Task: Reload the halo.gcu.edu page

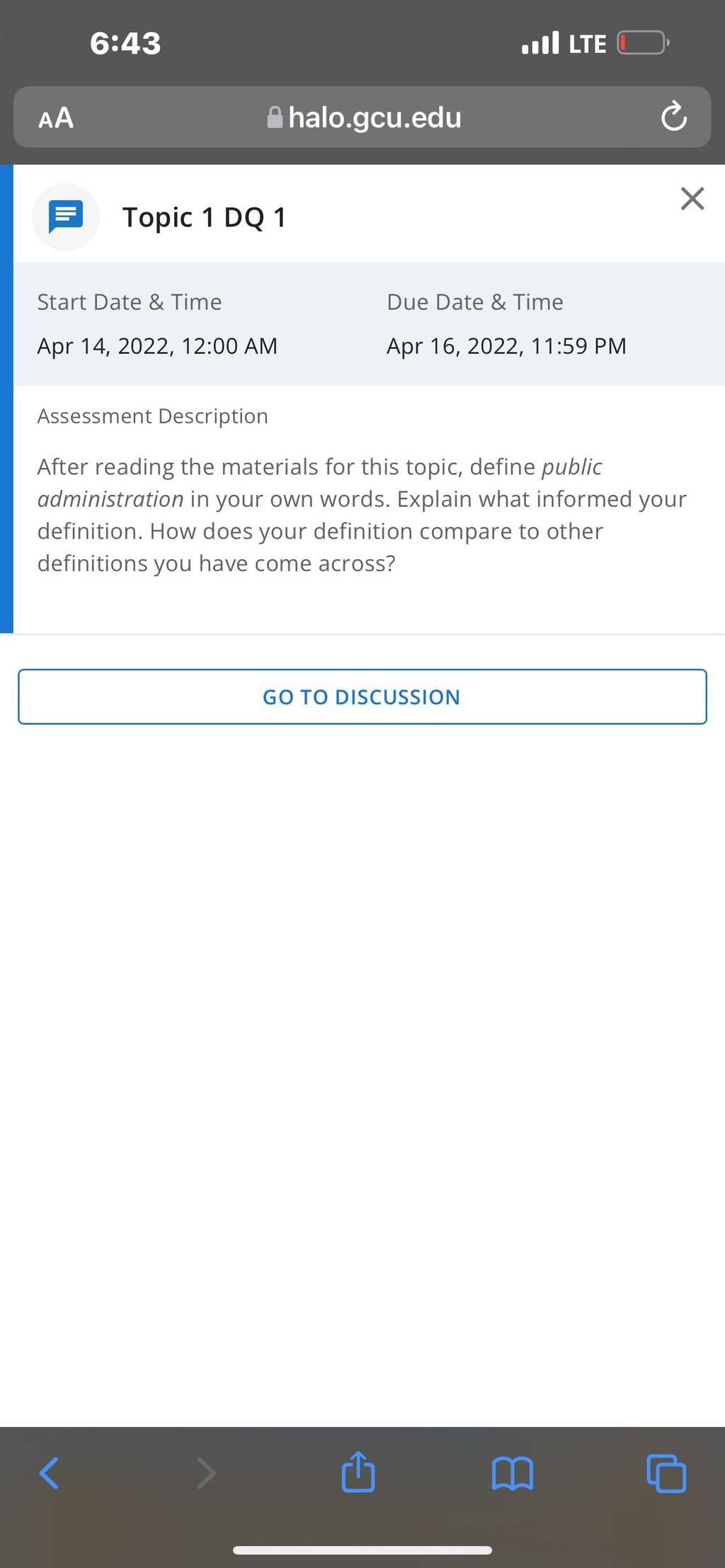Action: tap(673, 117)
